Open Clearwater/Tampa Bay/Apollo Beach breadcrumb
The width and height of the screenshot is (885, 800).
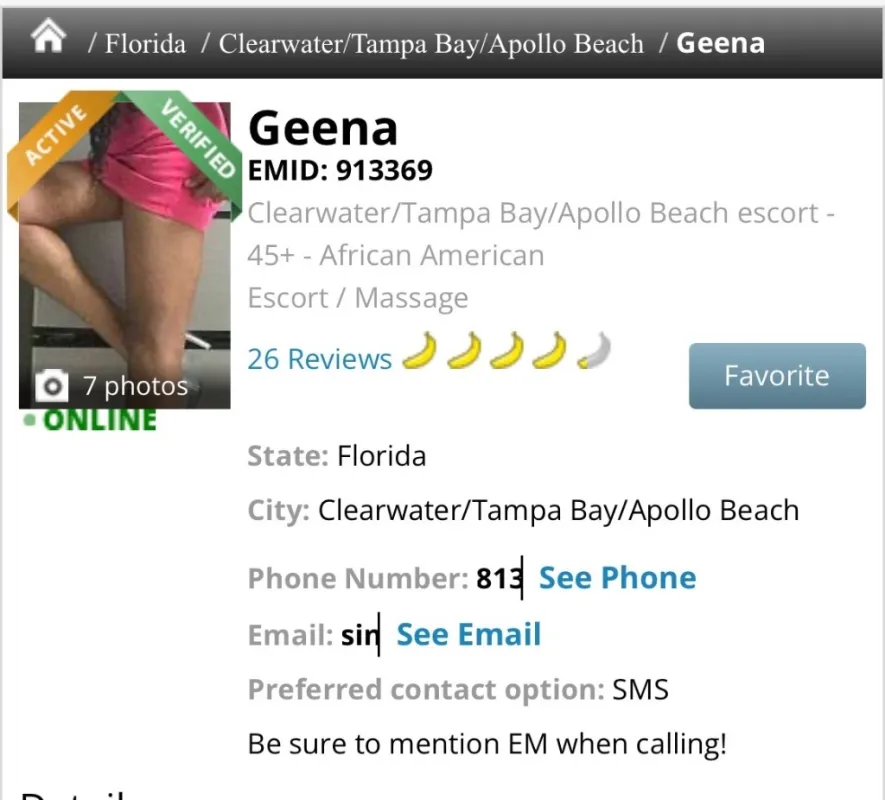pyautogui.click(x=431, y=44)
